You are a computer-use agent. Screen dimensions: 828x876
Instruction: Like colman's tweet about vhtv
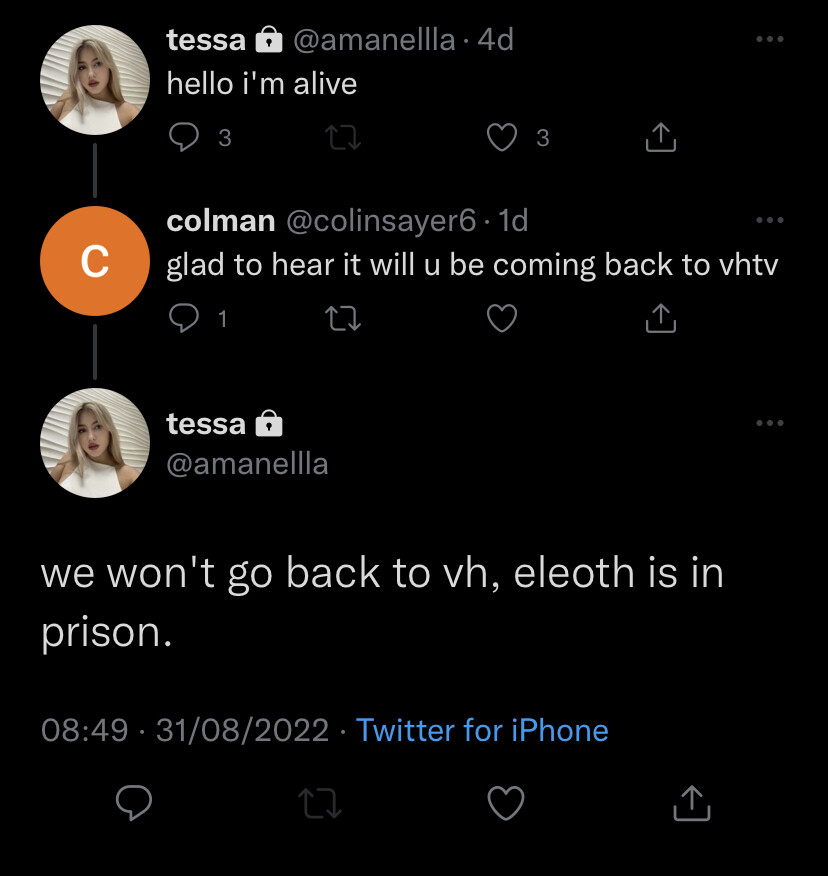(x=501, y=319)
